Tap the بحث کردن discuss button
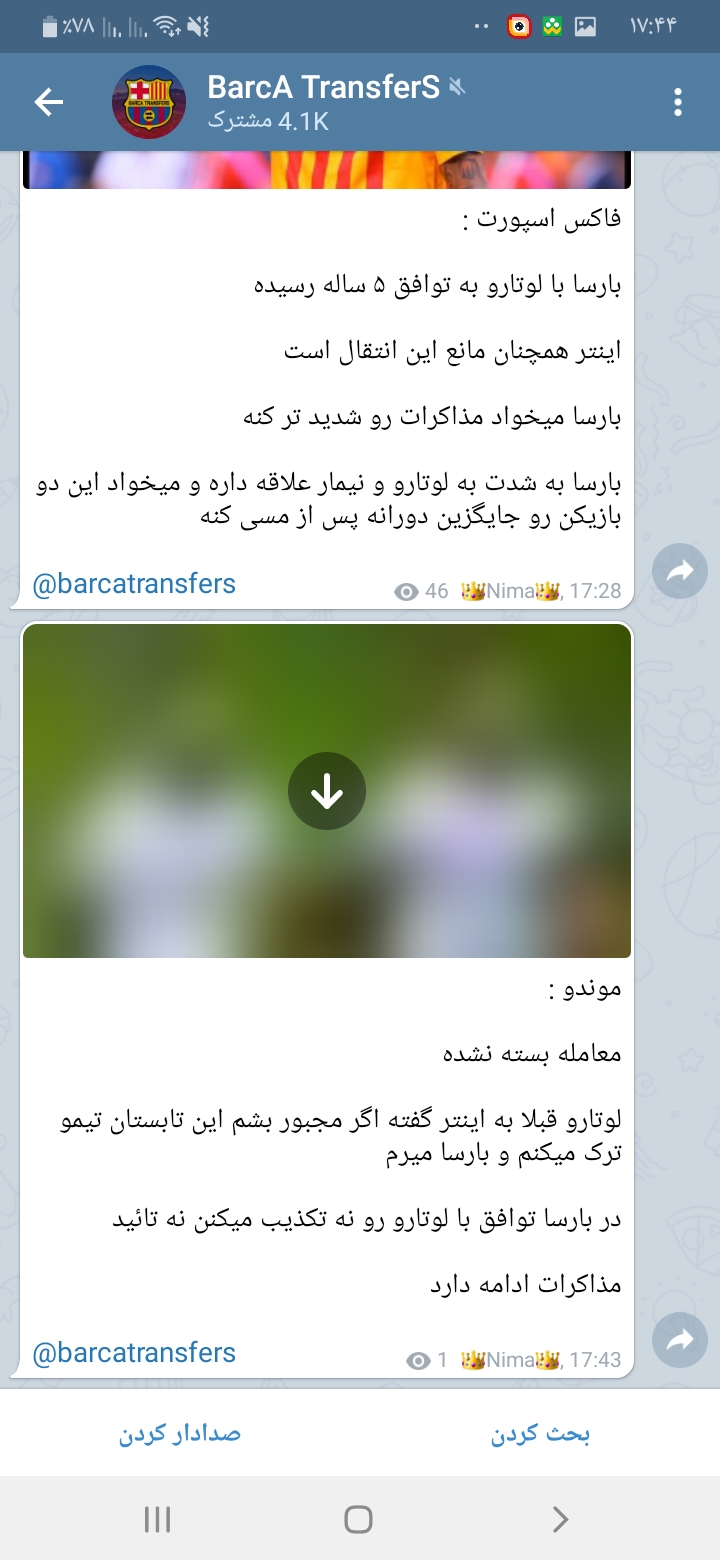Screen dimensions: 720x1560 point(540,1434)
